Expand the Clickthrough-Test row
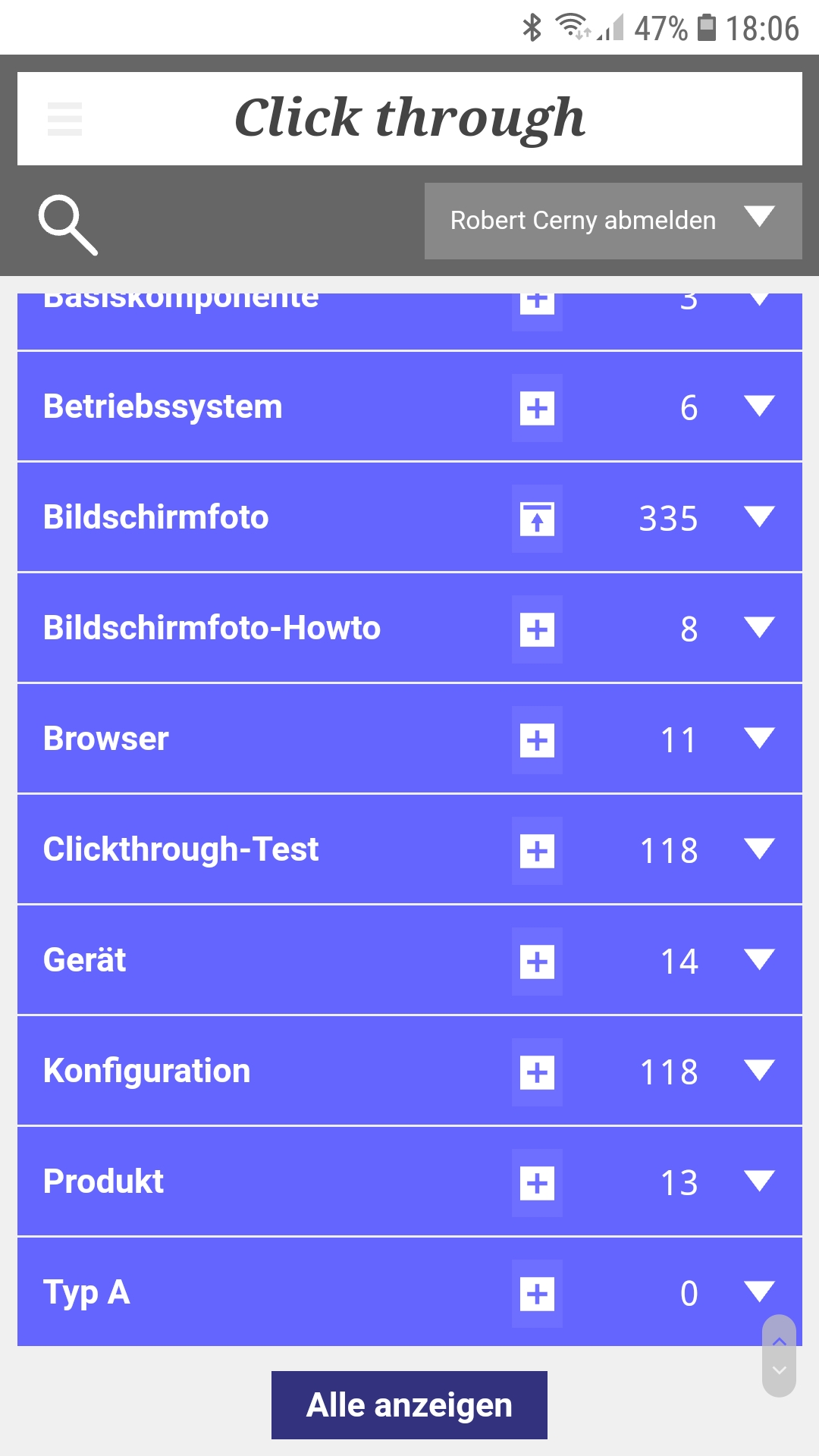 [x=759, y=849]
